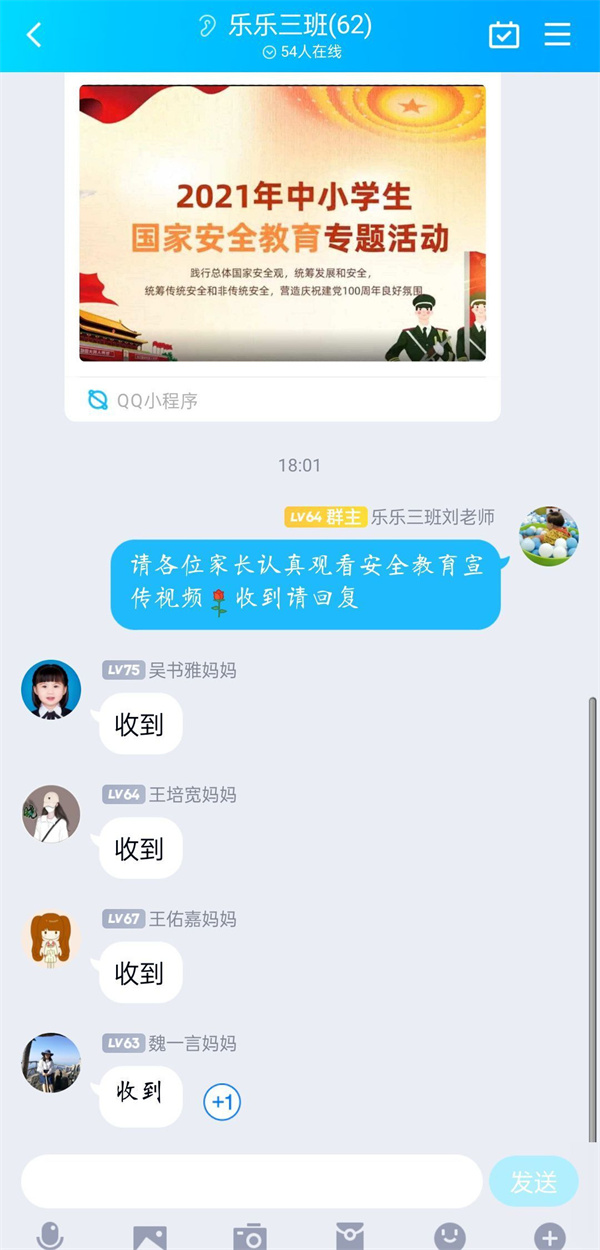The image size is (600, 1250).
Task: Open the red envelope icon
Action: click(349, 1236)
